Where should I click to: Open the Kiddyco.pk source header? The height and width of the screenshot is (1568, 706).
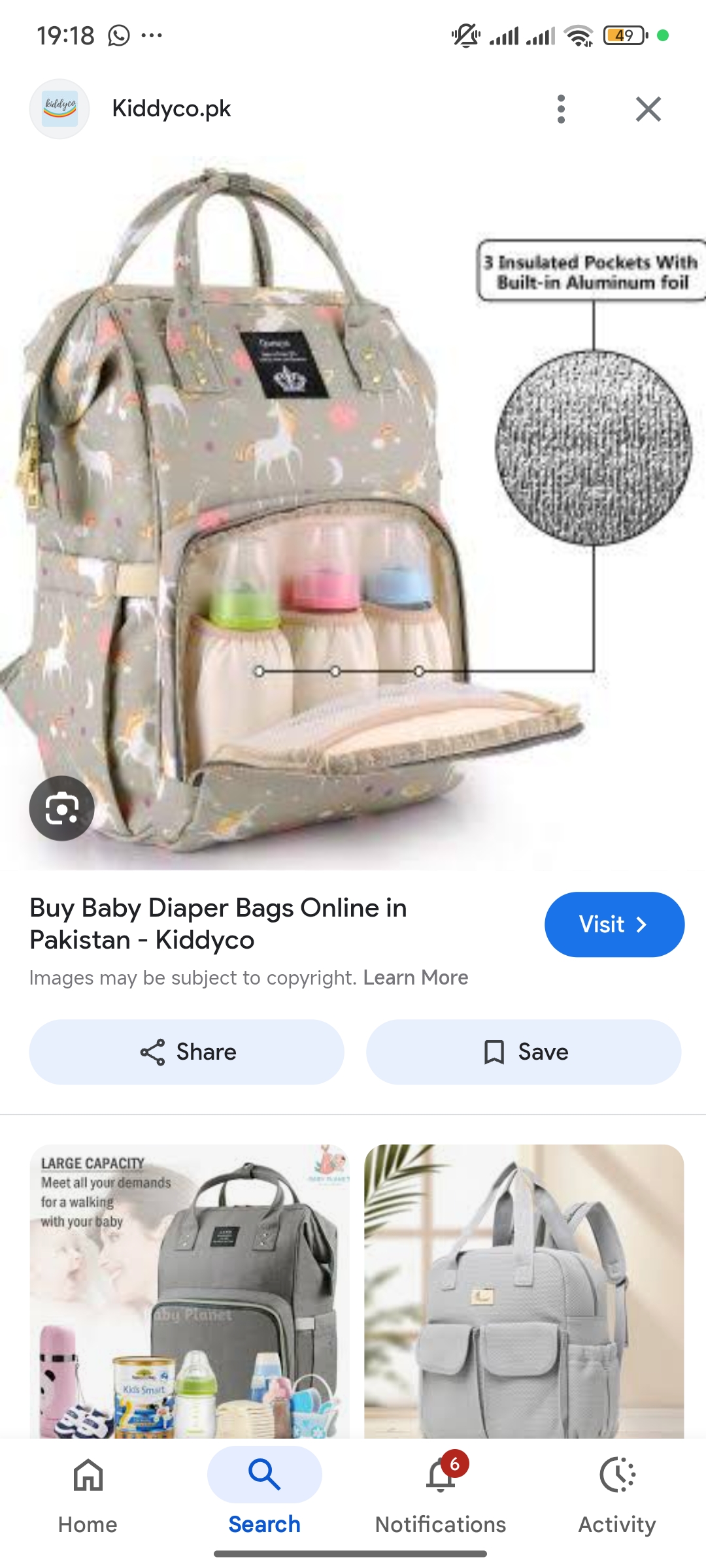click(171, 109)
